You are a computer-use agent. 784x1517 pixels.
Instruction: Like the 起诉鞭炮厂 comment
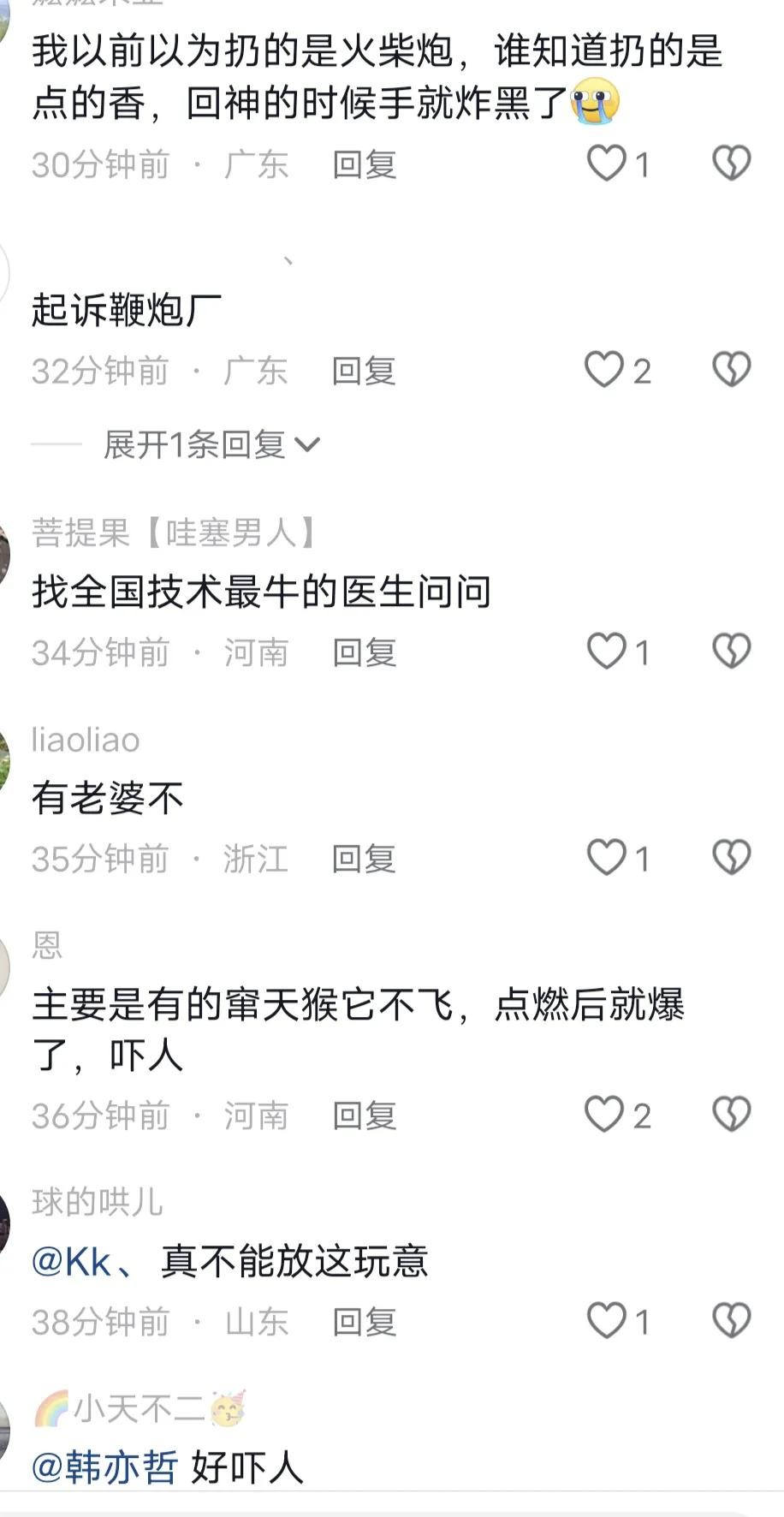(605, 370)
